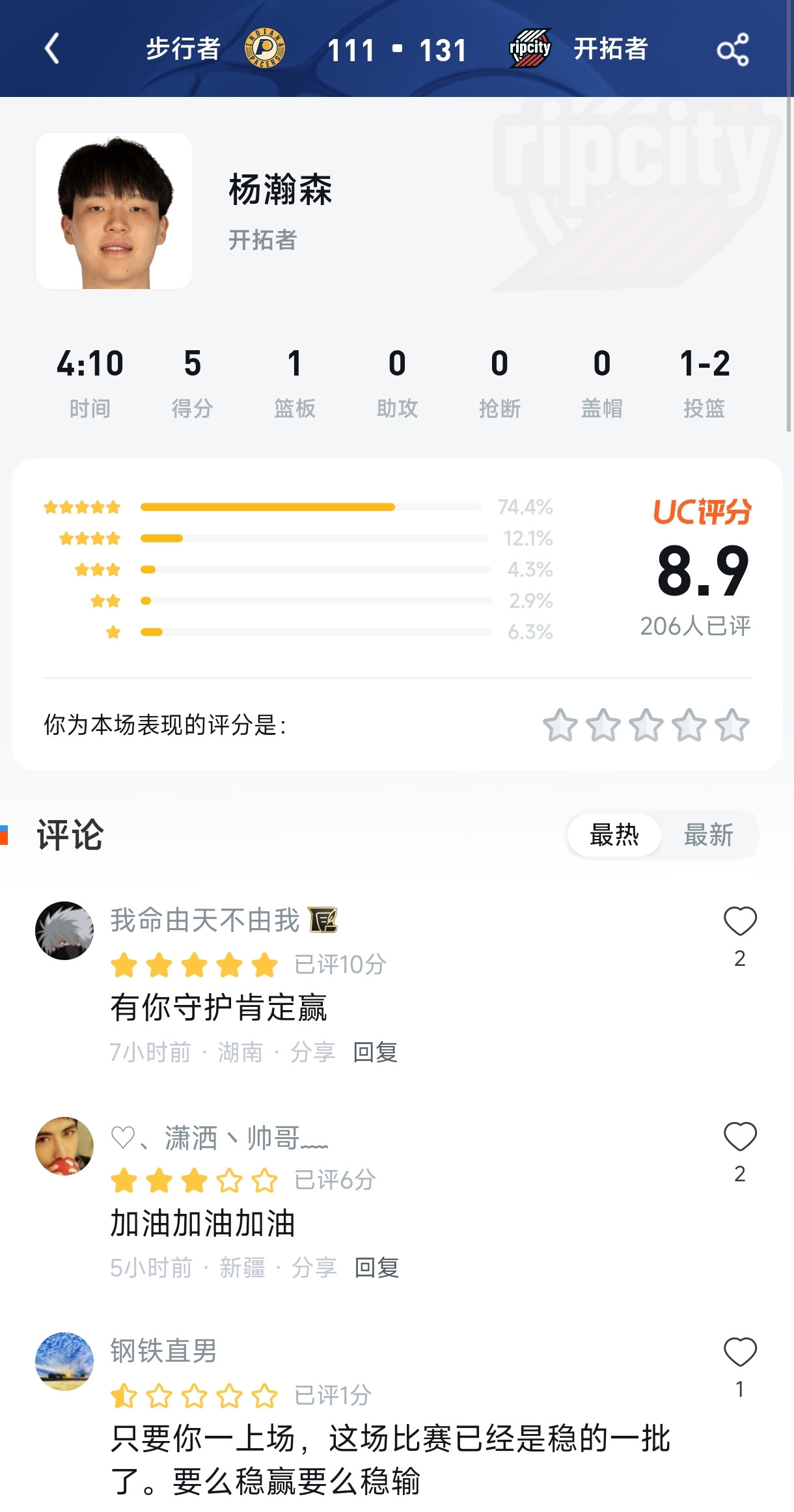Like the comment 有你守护肯定赢
The width and height of the screenshot is (794, 1512).
tap(739, 920)
